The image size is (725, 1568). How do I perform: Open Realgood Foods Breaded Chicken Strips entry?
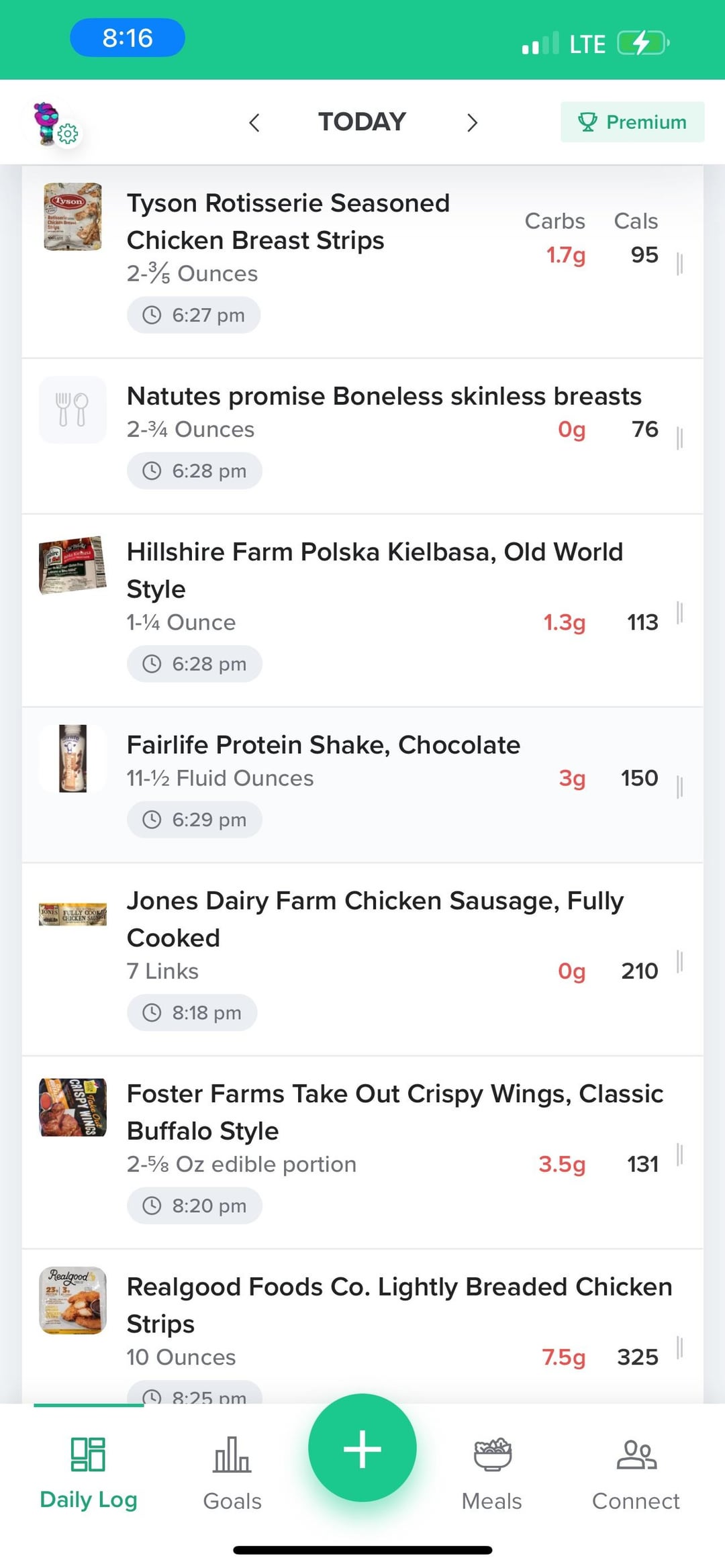(x=362, y=1326)
